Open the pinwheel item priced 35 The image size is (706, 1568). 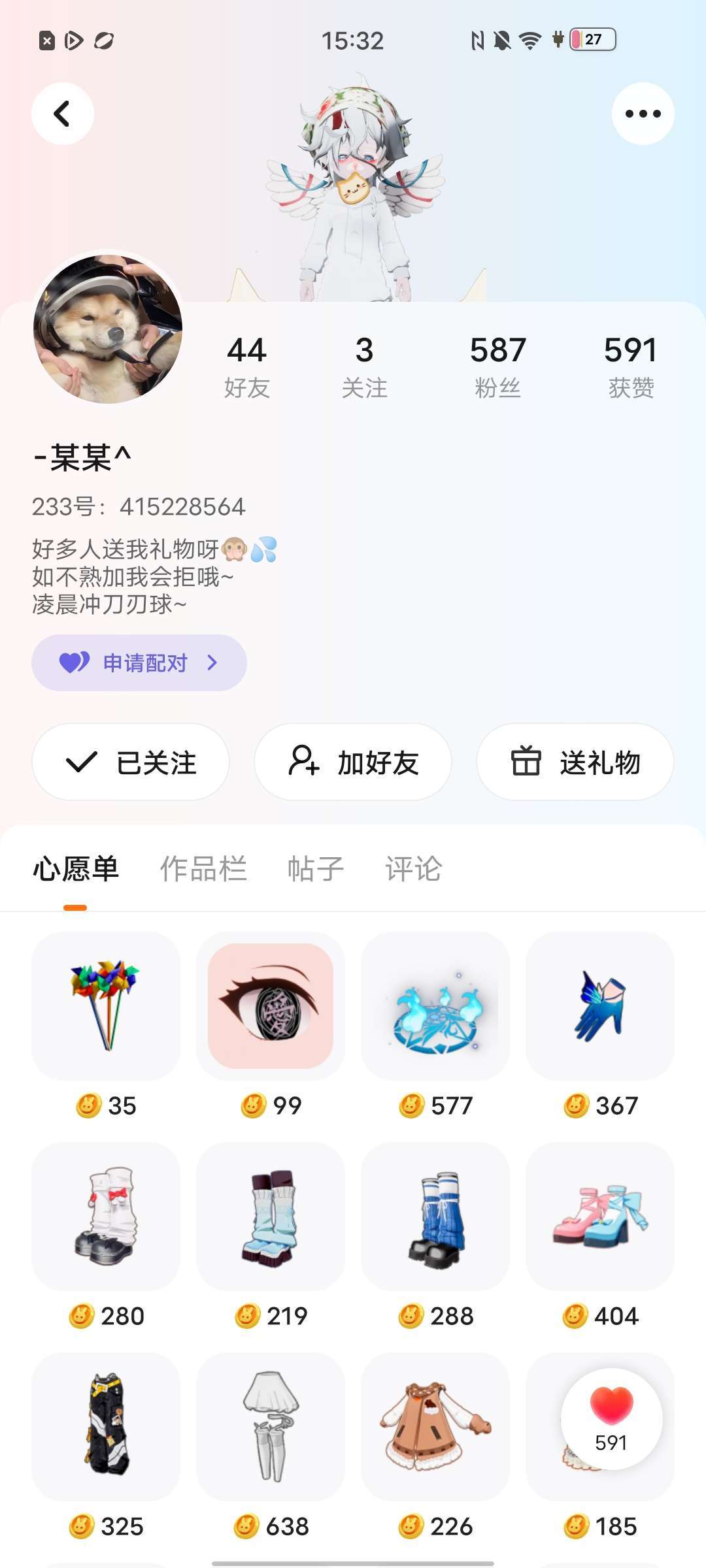click(106, 1006)
